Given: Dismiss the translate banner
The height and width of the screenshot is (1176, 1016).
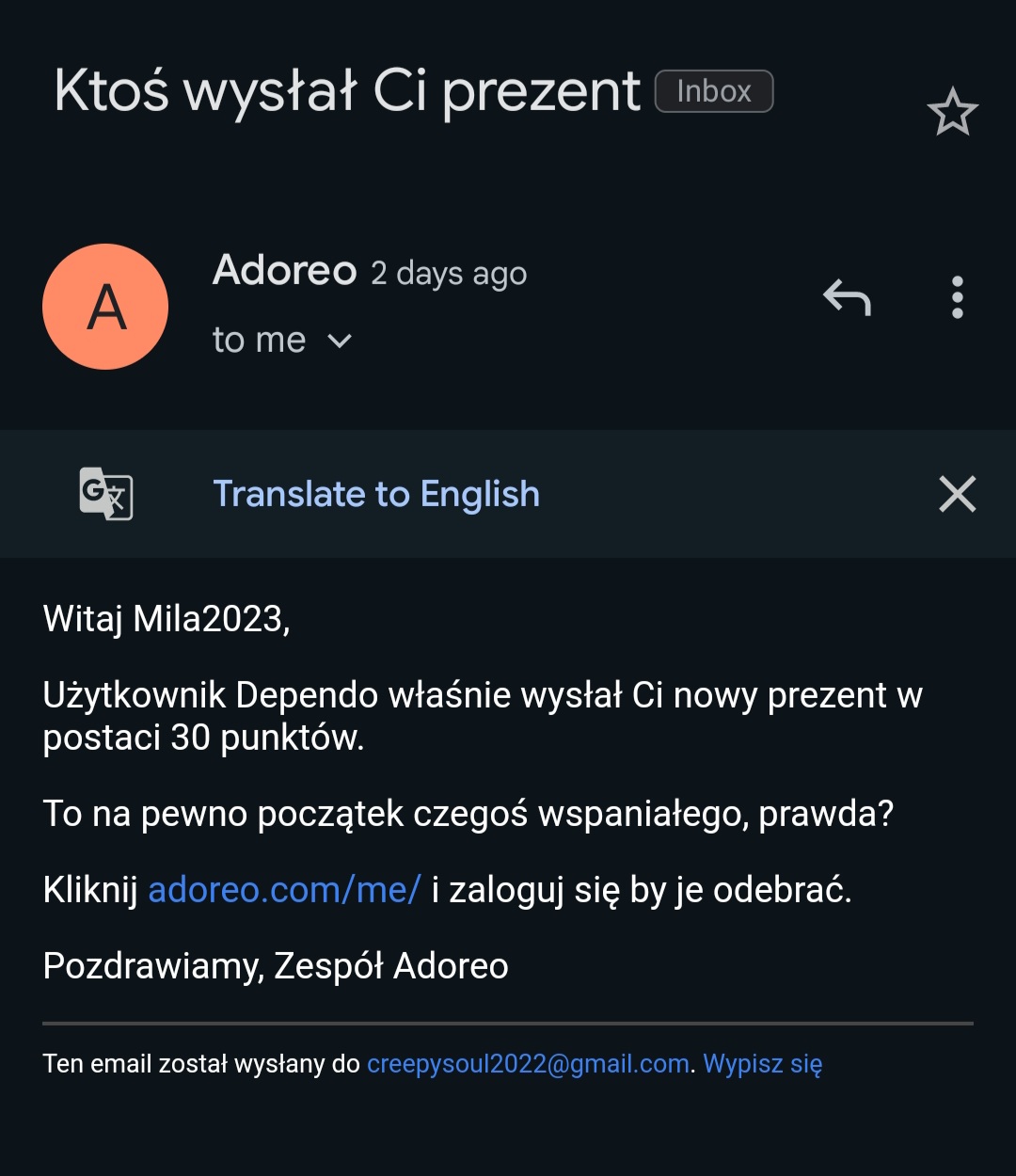Looking at the screenshot, I should (x=957, y=494).
